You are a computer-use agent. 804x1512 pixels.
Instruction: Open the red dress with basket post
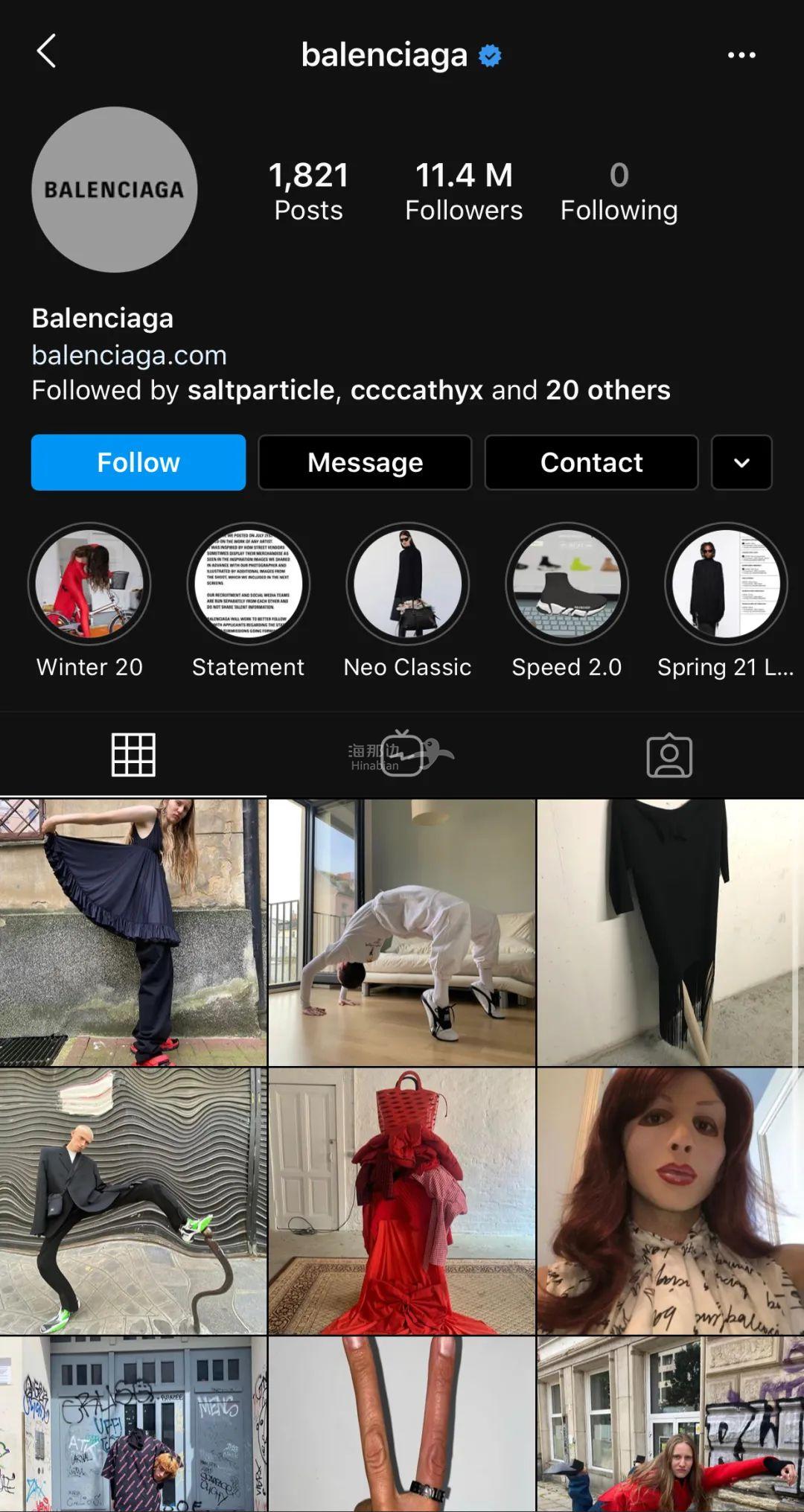402,1201
